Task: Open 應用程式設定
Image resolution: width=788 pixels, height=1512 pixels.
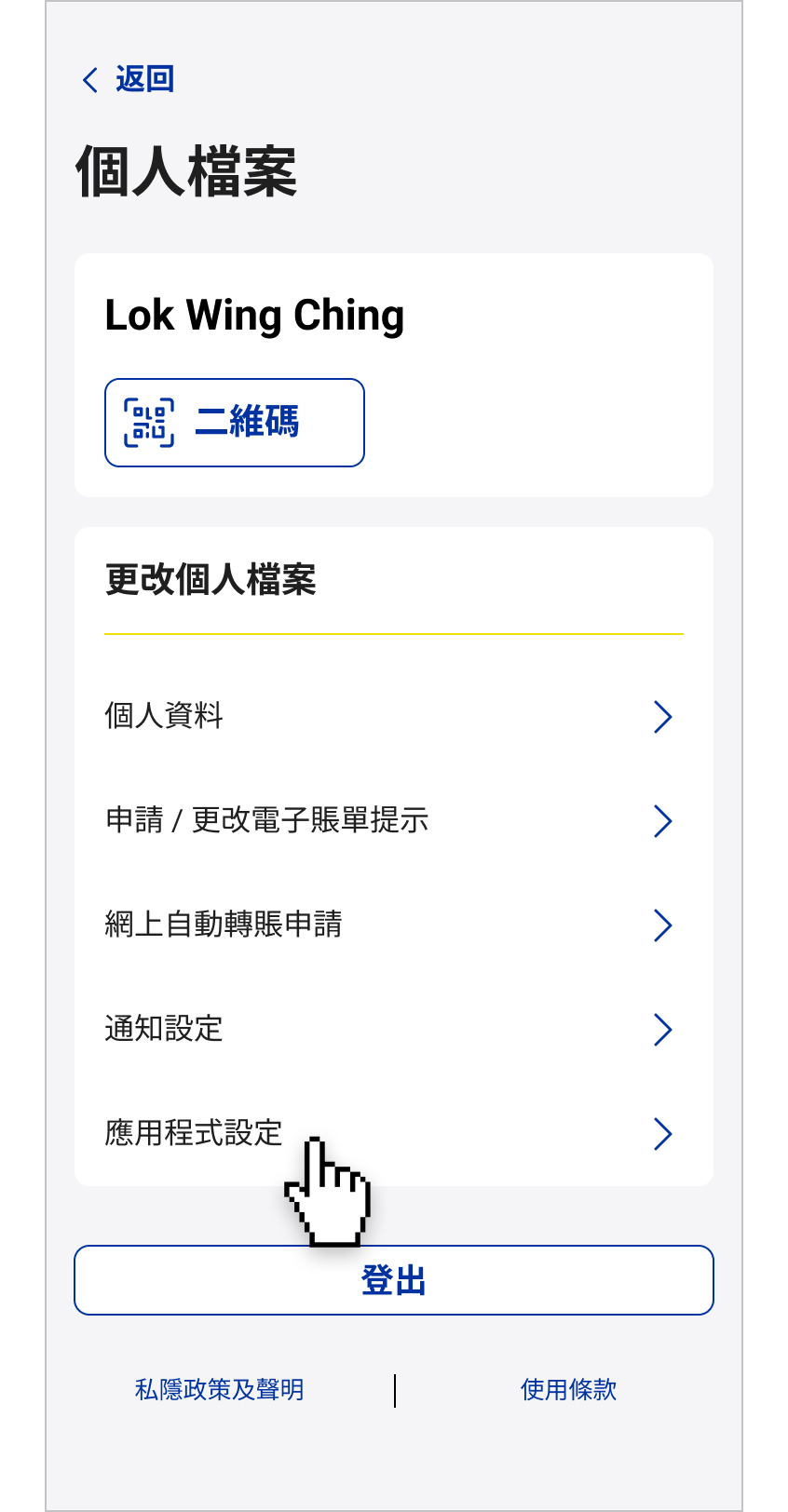Action: [393, 1133]
